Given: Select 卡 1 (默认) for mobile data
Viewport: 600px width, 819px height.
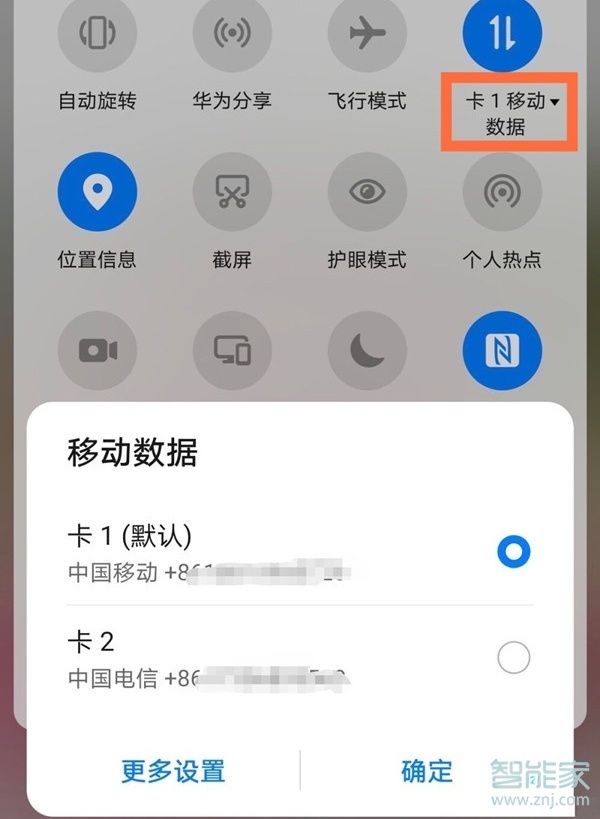Looking at the screenshot, I should (x=513, y=552).
